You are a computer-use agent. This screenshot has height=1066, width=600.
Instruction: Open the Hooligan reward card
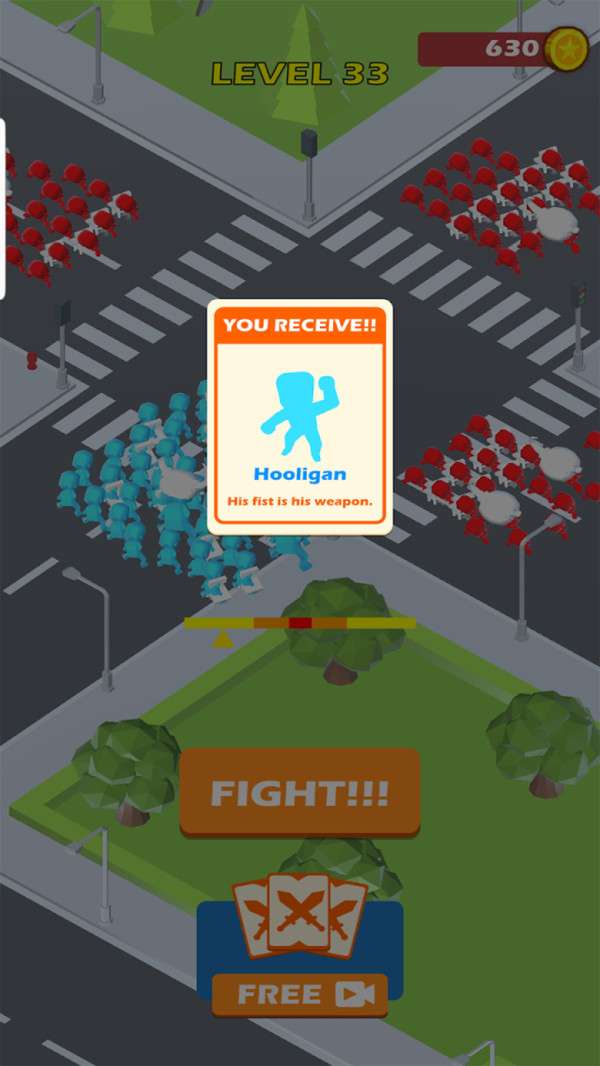[x=299, y=418]
